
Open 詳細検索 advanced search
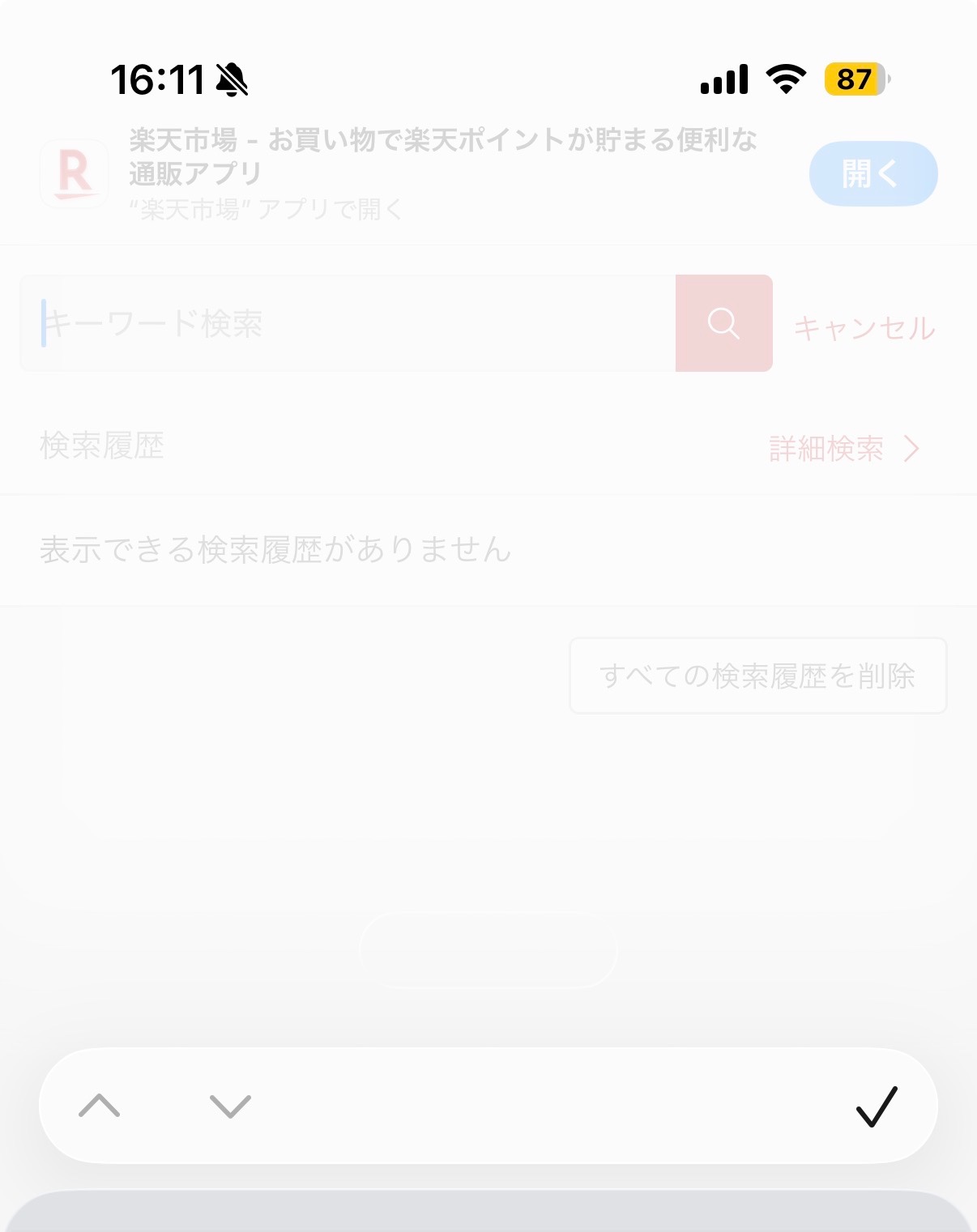(x=843, y=448)
